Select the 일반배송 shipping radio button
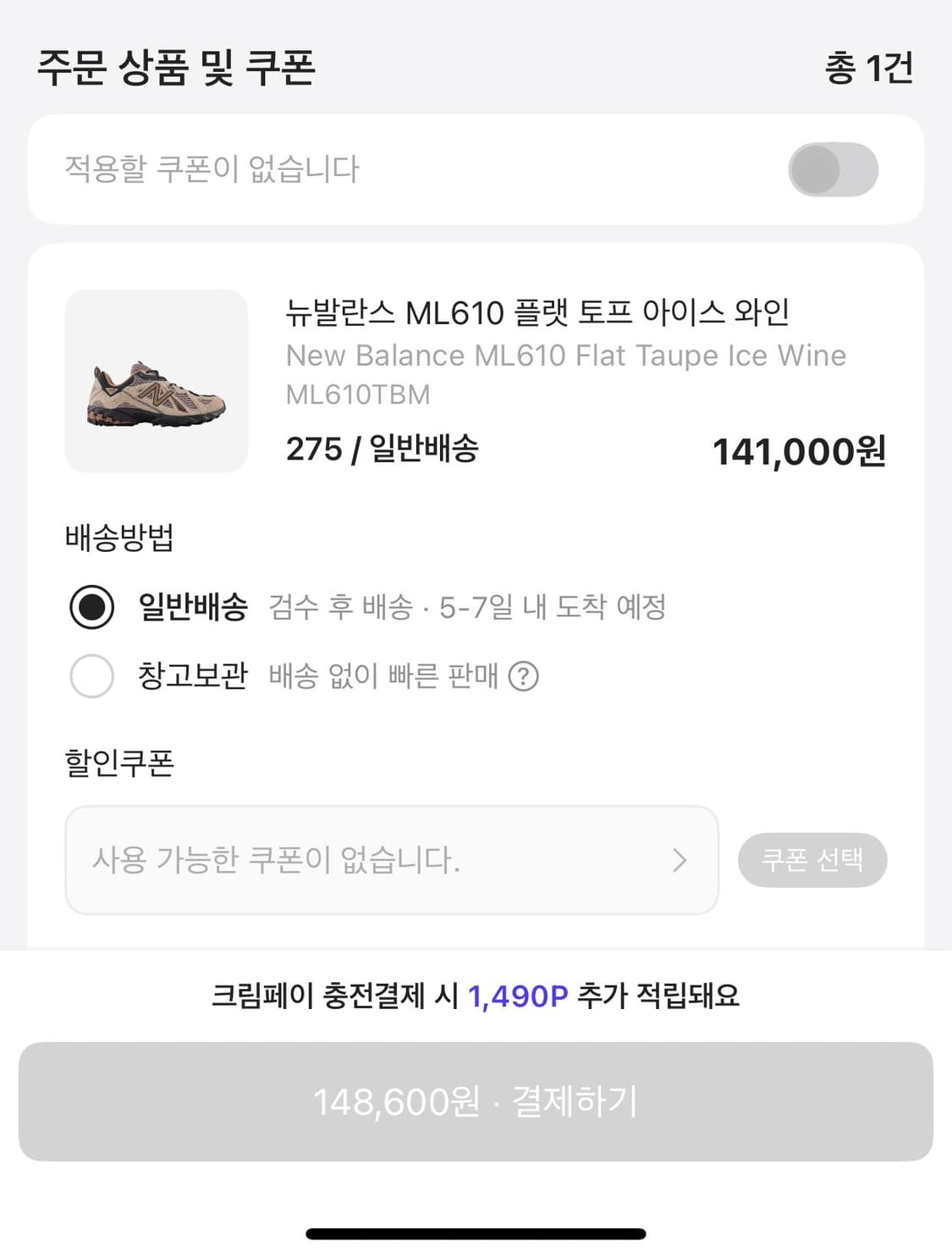Screen dimensions: 952x1258 click(92, 607)
